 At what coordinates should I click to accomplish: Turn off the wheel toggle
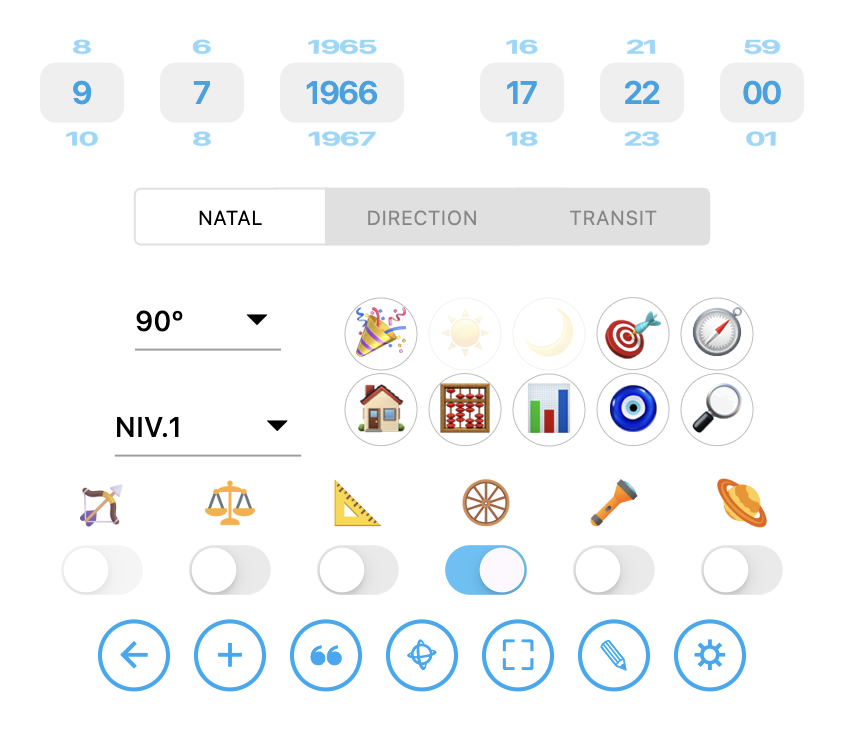(x=485, y=570)
